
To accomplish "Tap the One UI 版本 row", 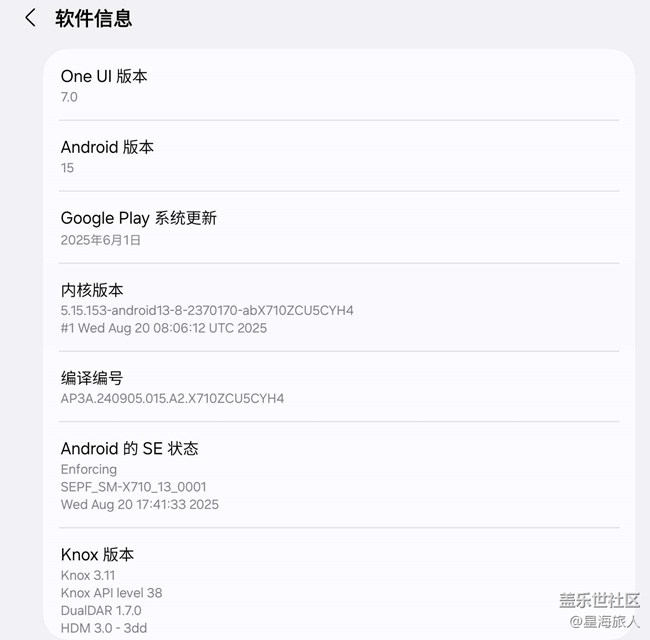I will pyautogui.click(x=338, y=86).
